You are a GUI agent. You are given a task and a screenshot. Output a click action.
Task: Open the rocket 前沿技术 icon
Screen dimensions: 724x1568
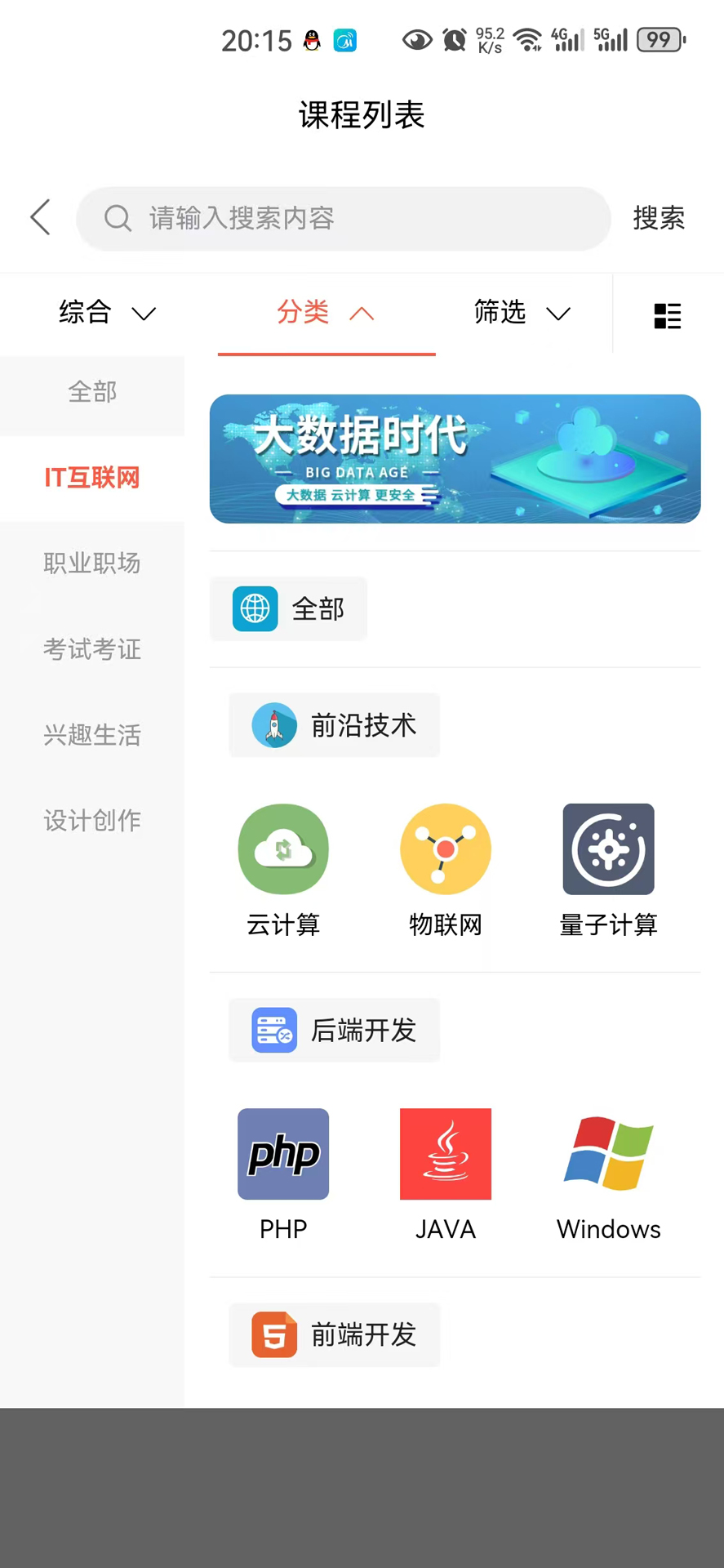click(273, 725)
